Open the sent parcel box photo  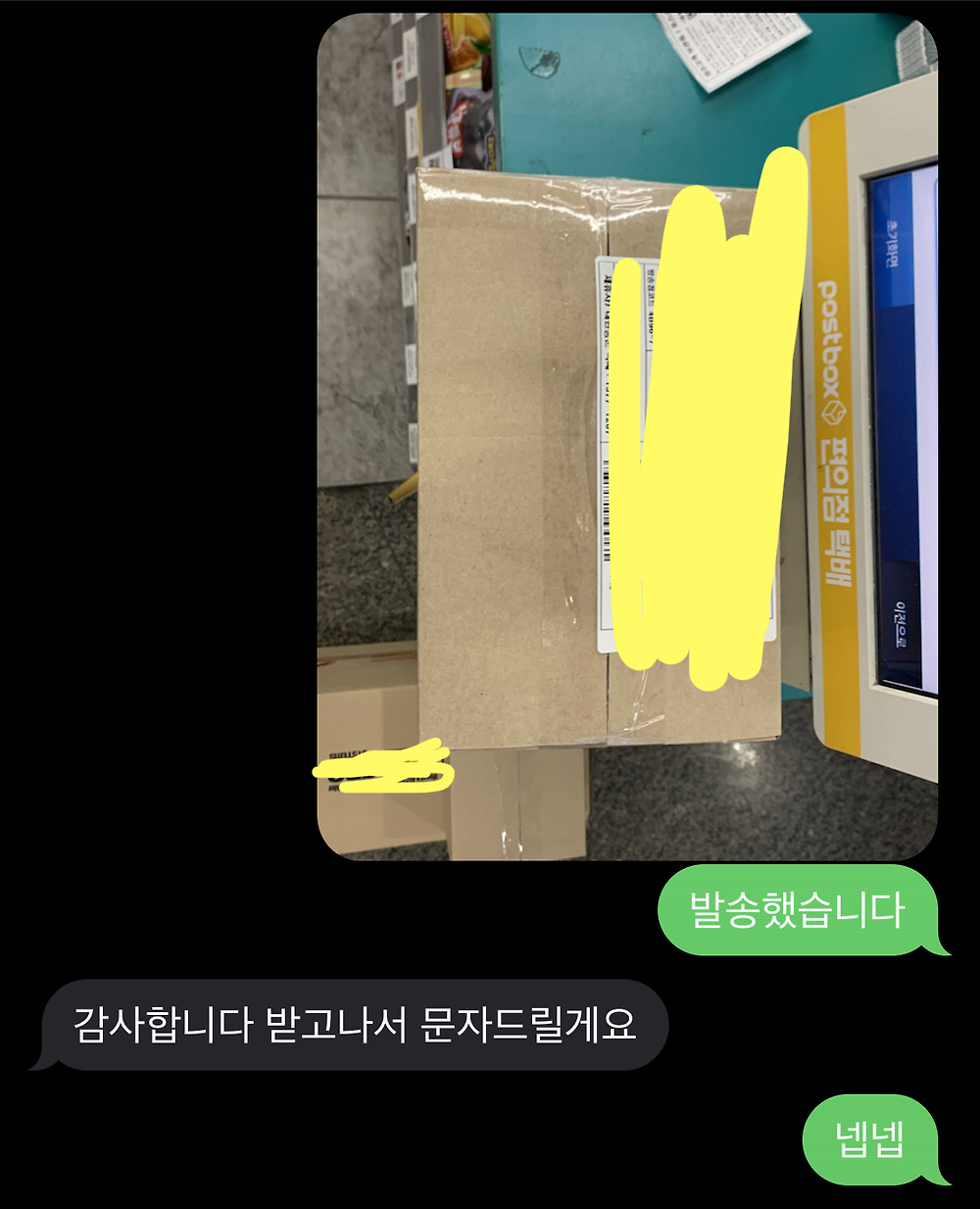click(627, 436)
